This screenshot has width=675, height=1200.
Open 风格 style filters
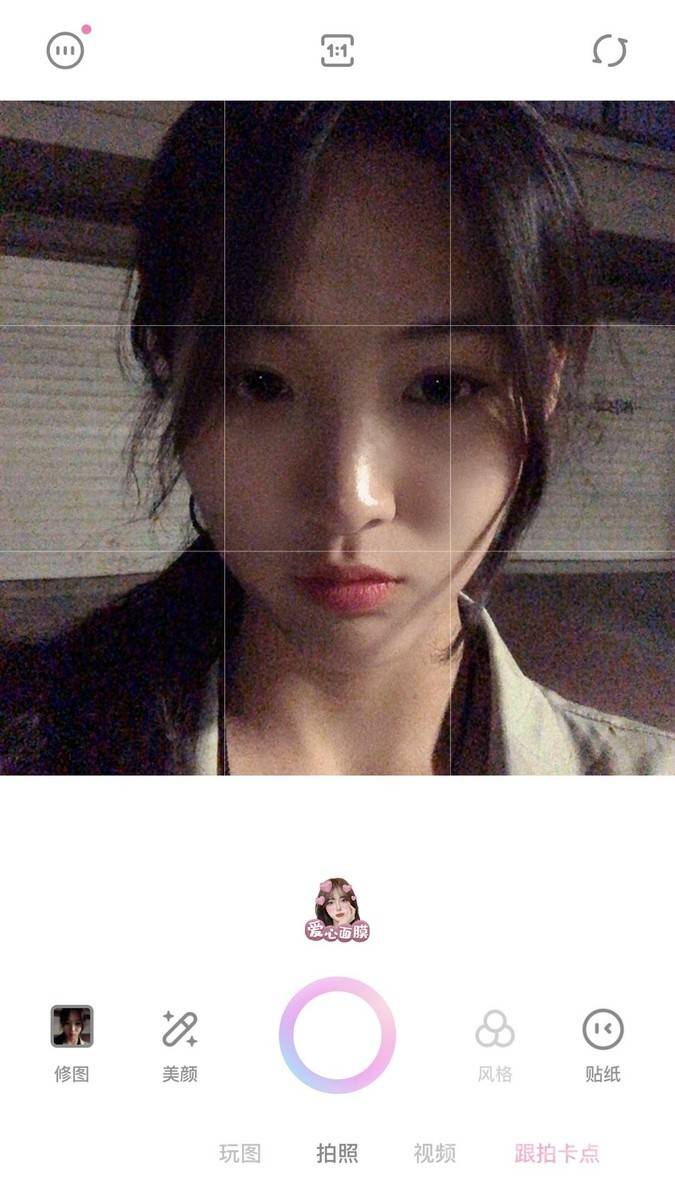495,1042
